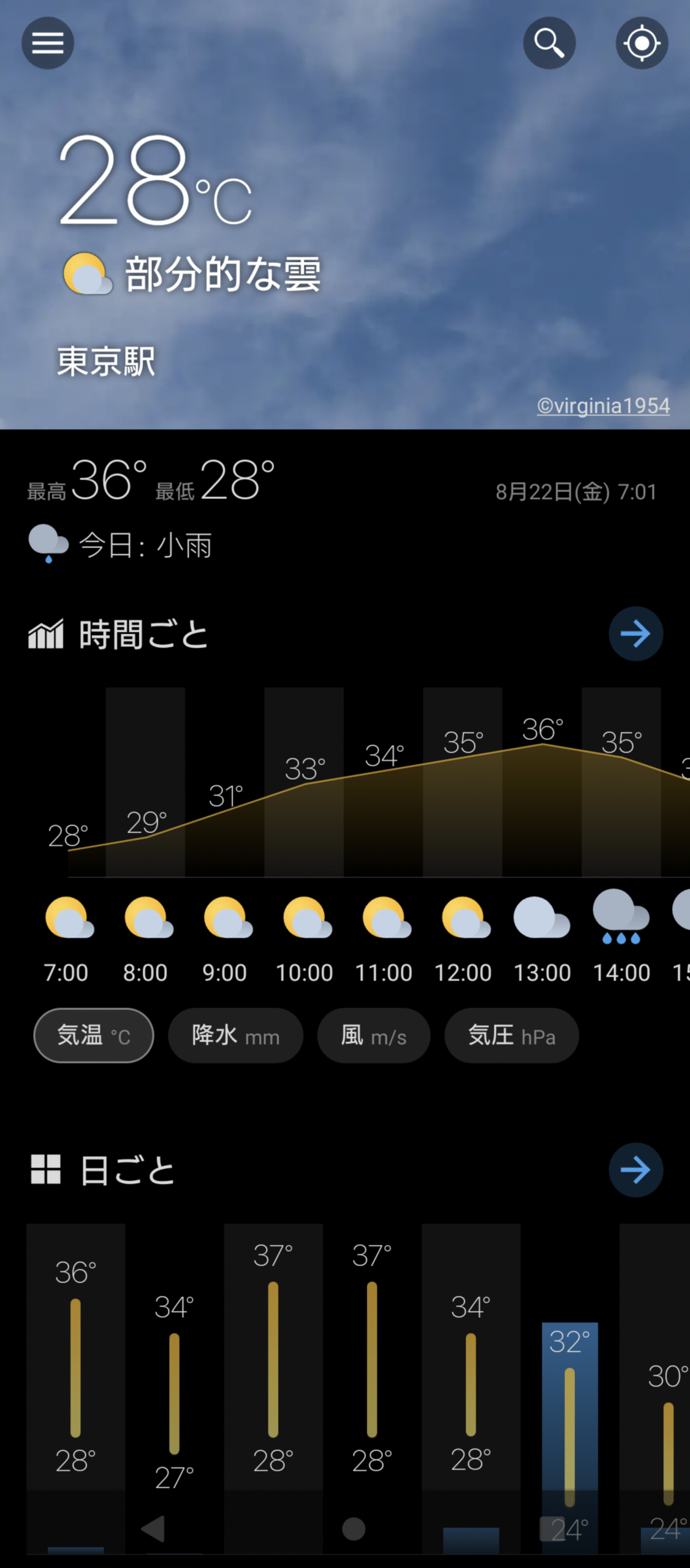Open the ©virginia1954 photo credit link
This screenshot has height=1568, width=690.
(603, 405)
